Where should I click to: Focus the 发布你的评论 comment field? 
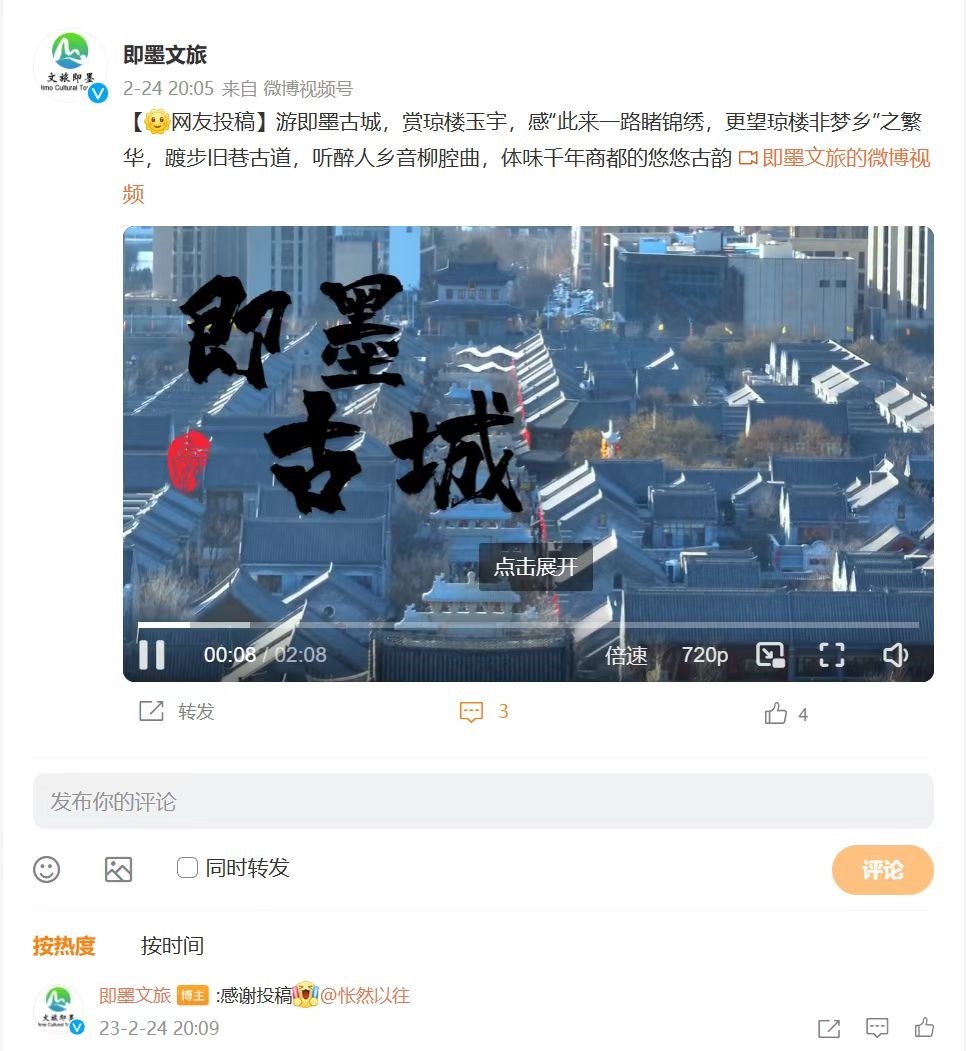483,801
